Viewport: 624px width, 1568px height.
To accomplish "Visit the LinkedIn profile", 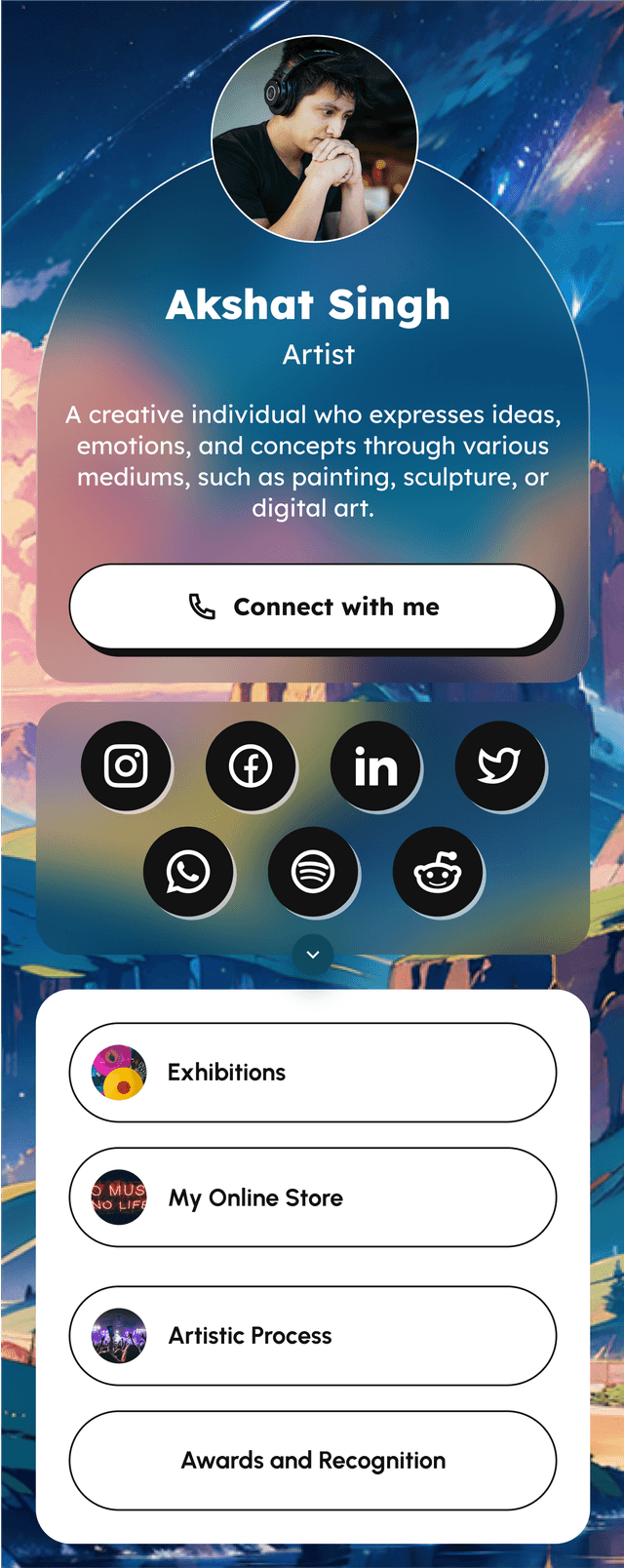I will (375, 766).
